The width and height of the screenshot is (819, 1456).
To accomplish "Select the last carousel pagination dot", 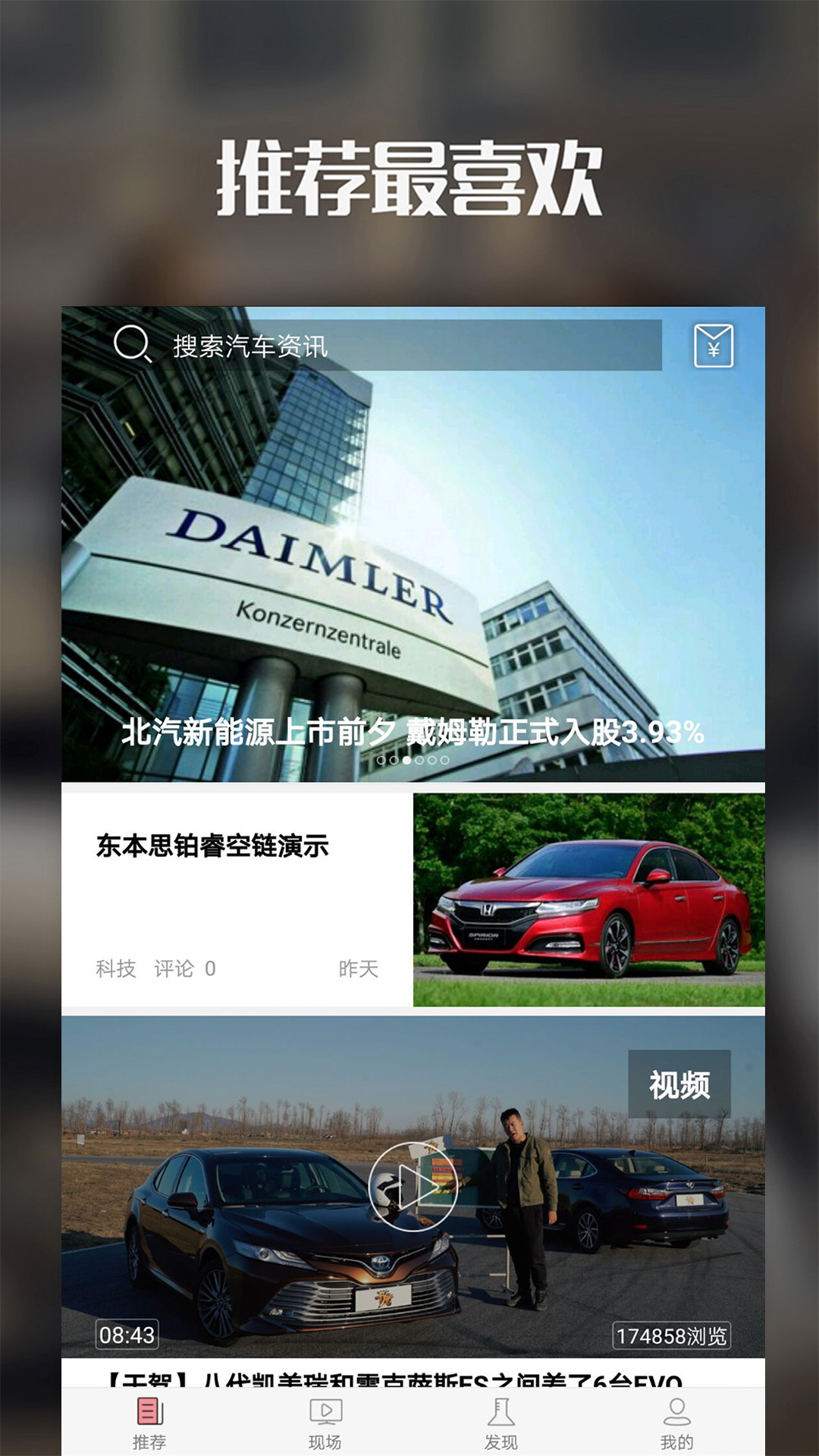I will pos(444,760).
